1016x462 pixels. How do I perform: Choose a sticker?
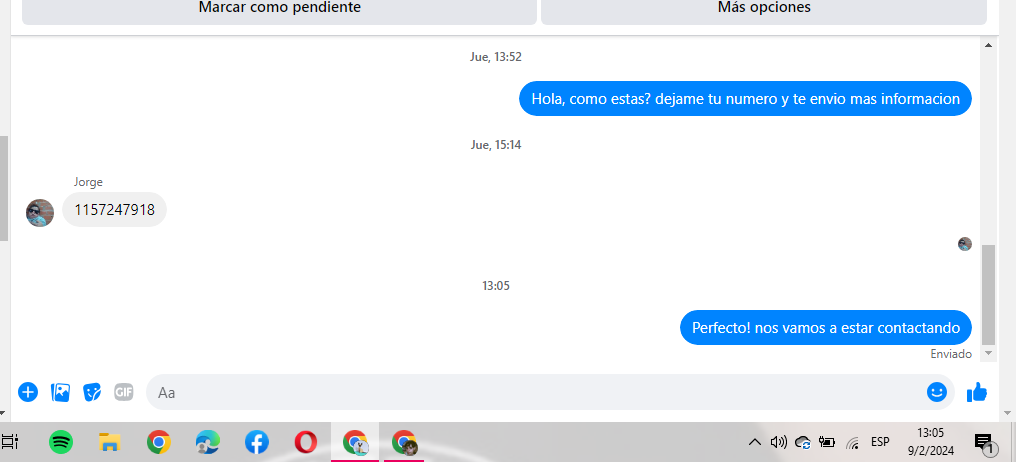[92, 392]
